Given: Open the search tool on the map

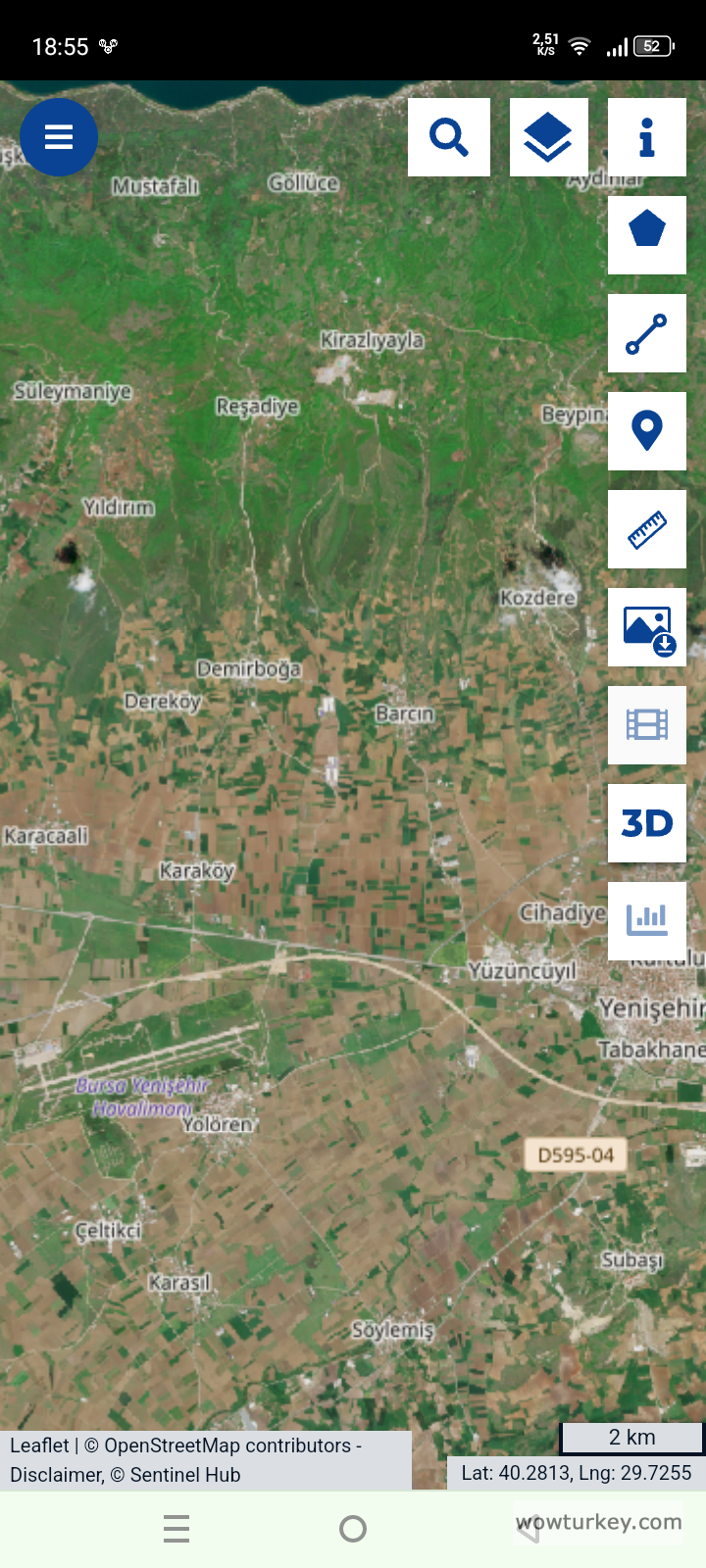Looking at the screenshot, I should pyautogui.click(x=448, y=137).
